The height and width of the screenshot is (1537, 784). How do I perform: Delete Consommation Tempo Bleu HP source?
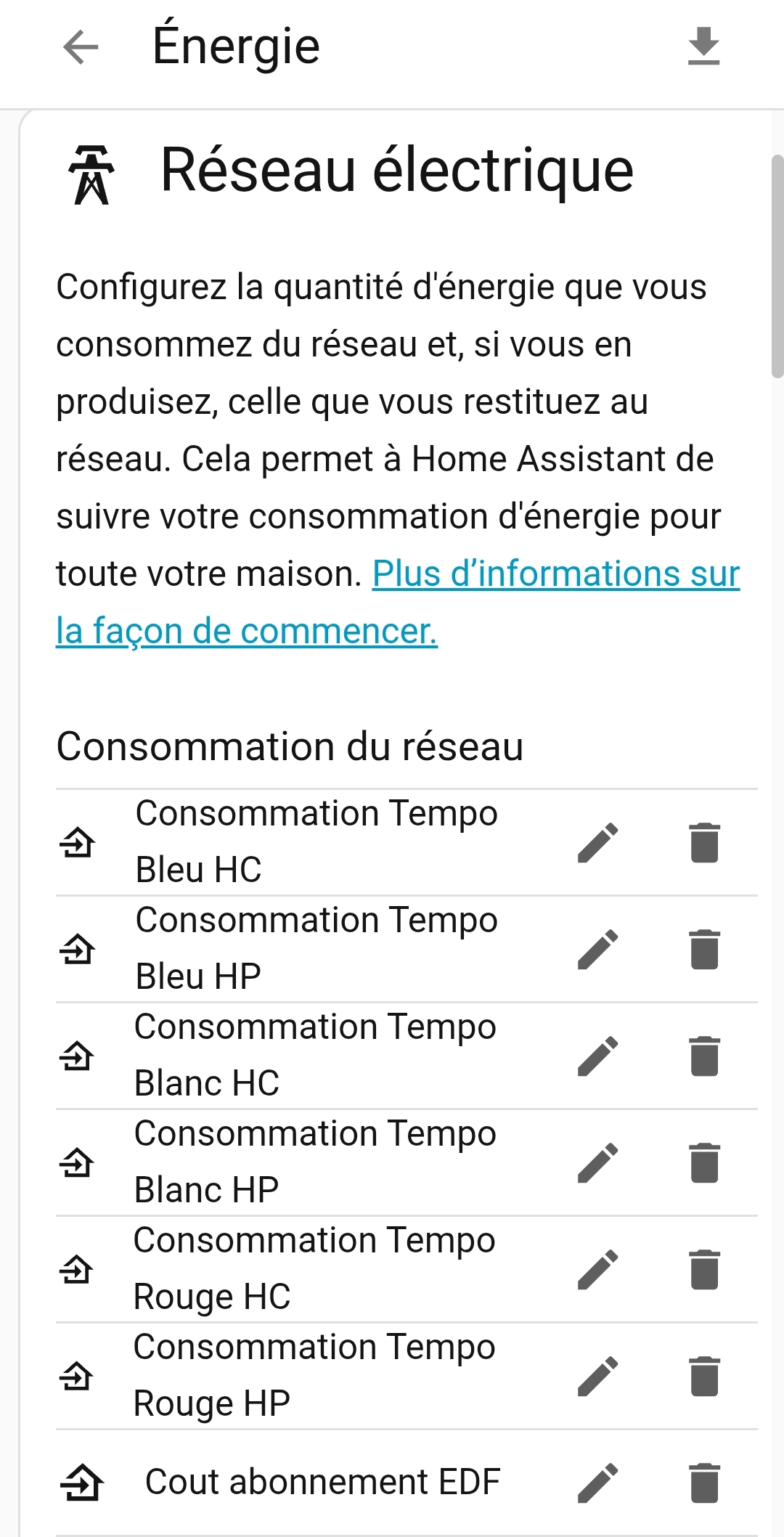pos(704,950)
